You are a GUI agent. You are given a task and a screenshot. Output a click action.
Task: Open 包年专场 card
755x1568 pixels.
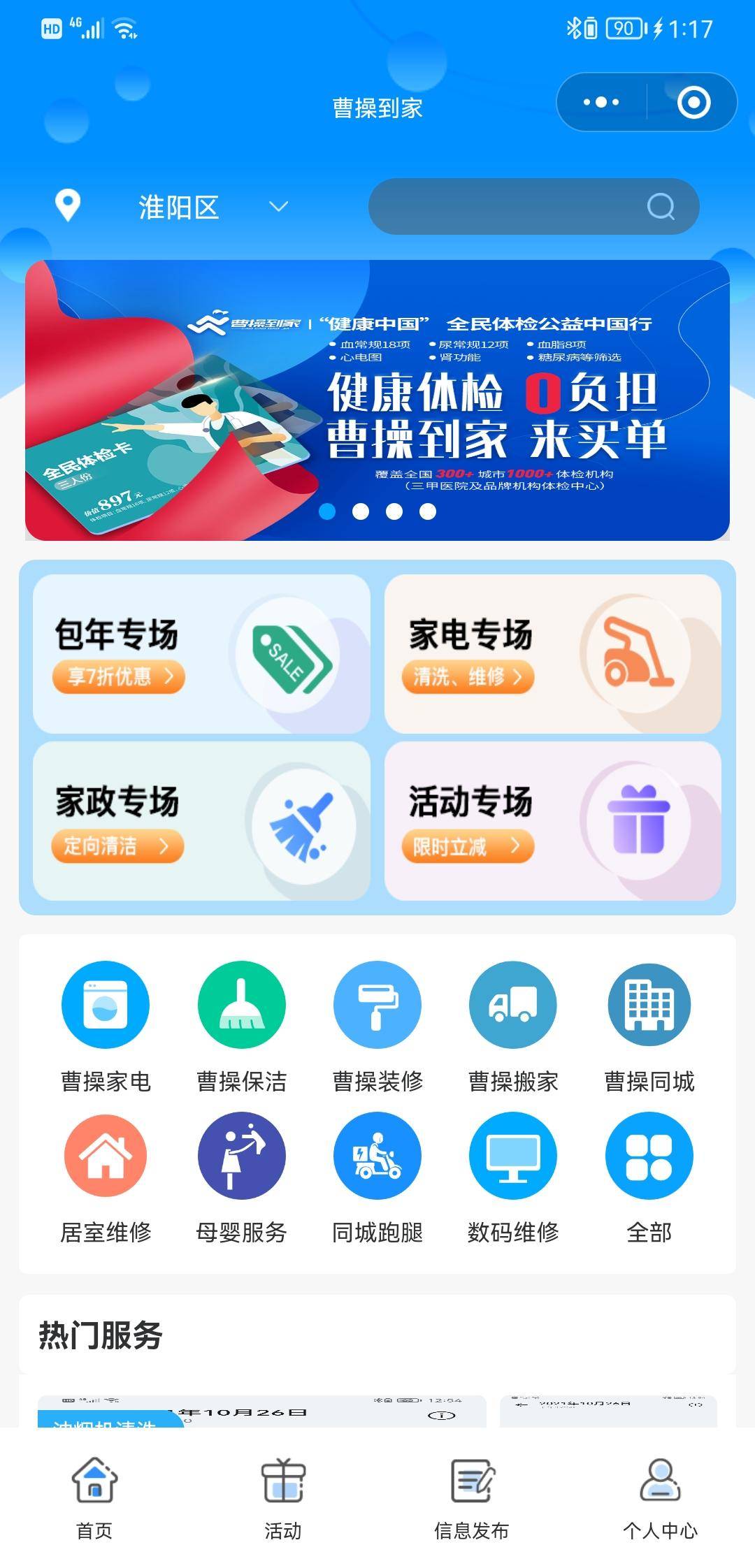tap(201, 654)
